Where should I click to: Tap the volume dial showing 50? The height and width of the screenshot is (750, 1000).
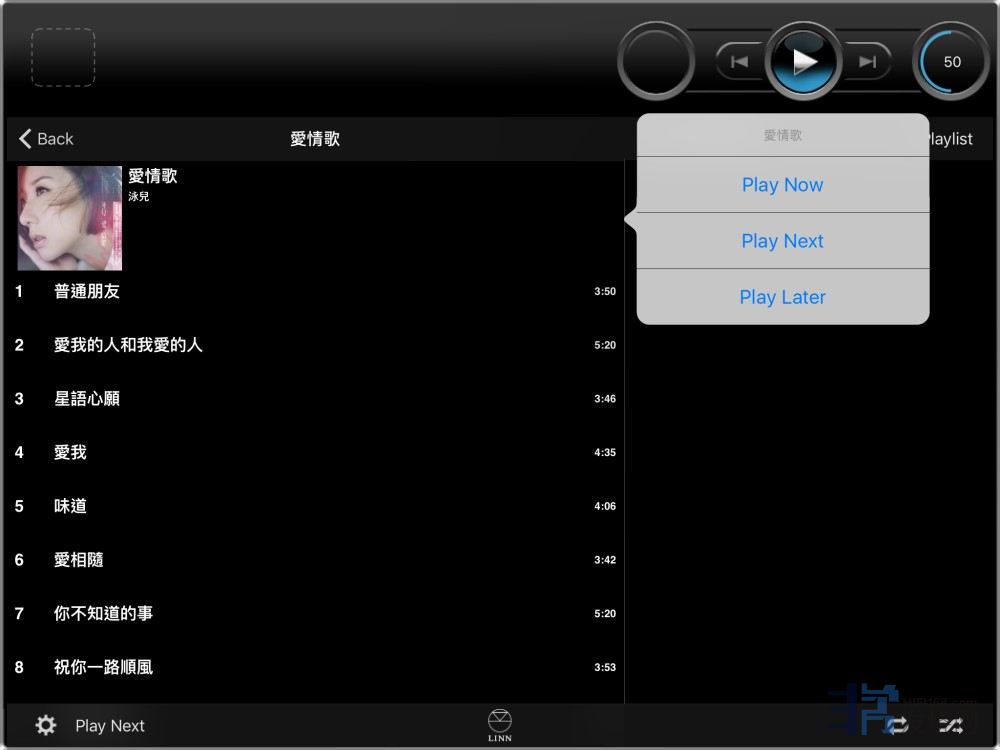pos(951,62)
